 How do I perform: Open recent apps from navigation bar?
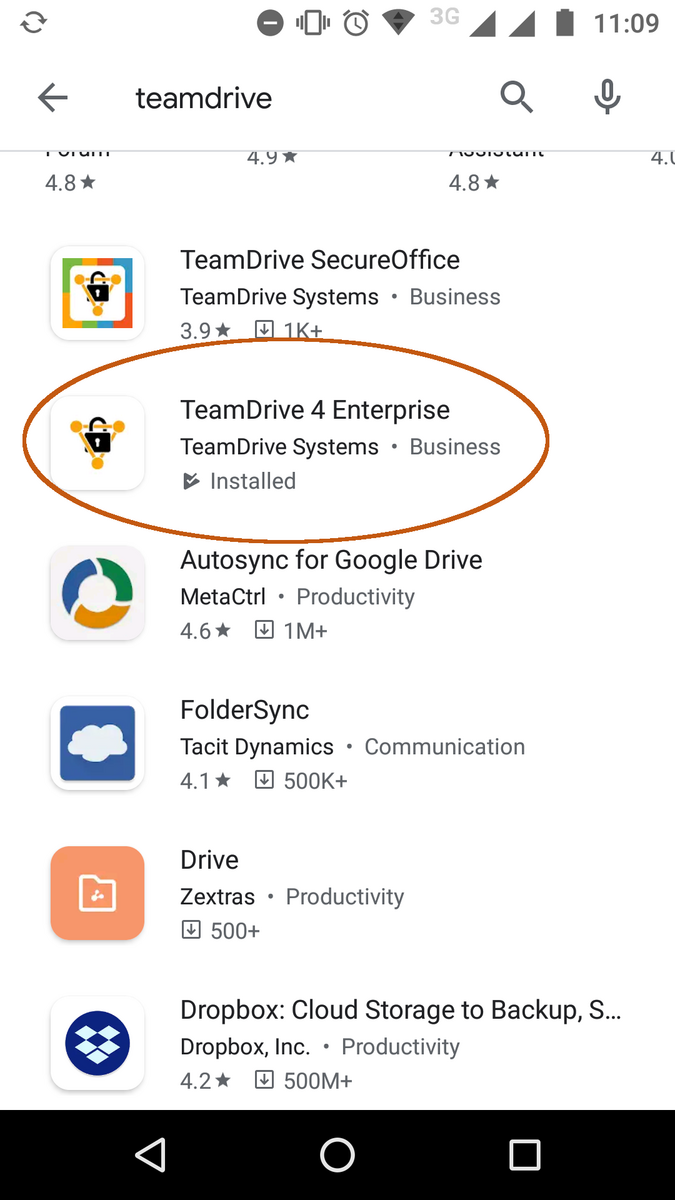coord(525,1155)
